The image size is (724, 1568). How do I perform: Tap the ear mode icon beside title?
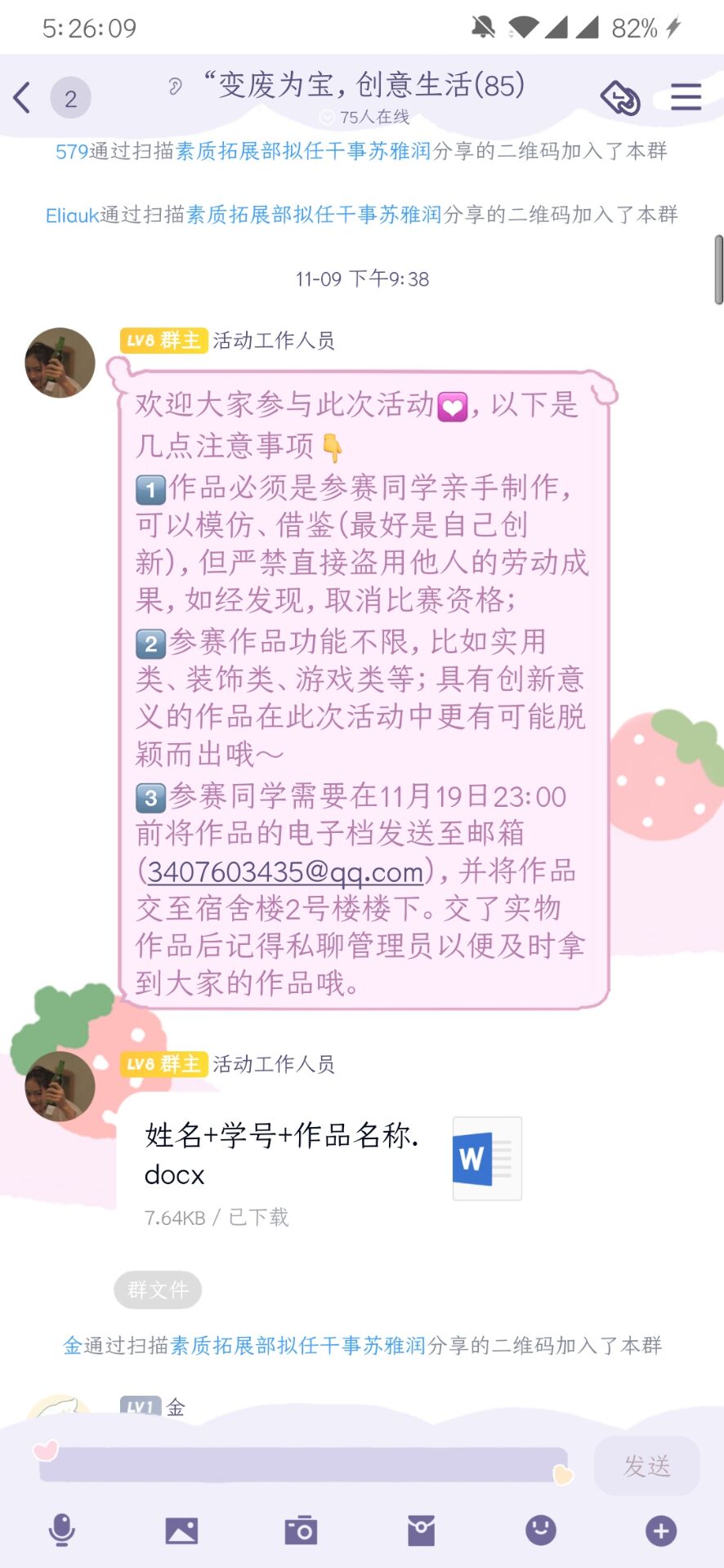[x=175, y=87]
